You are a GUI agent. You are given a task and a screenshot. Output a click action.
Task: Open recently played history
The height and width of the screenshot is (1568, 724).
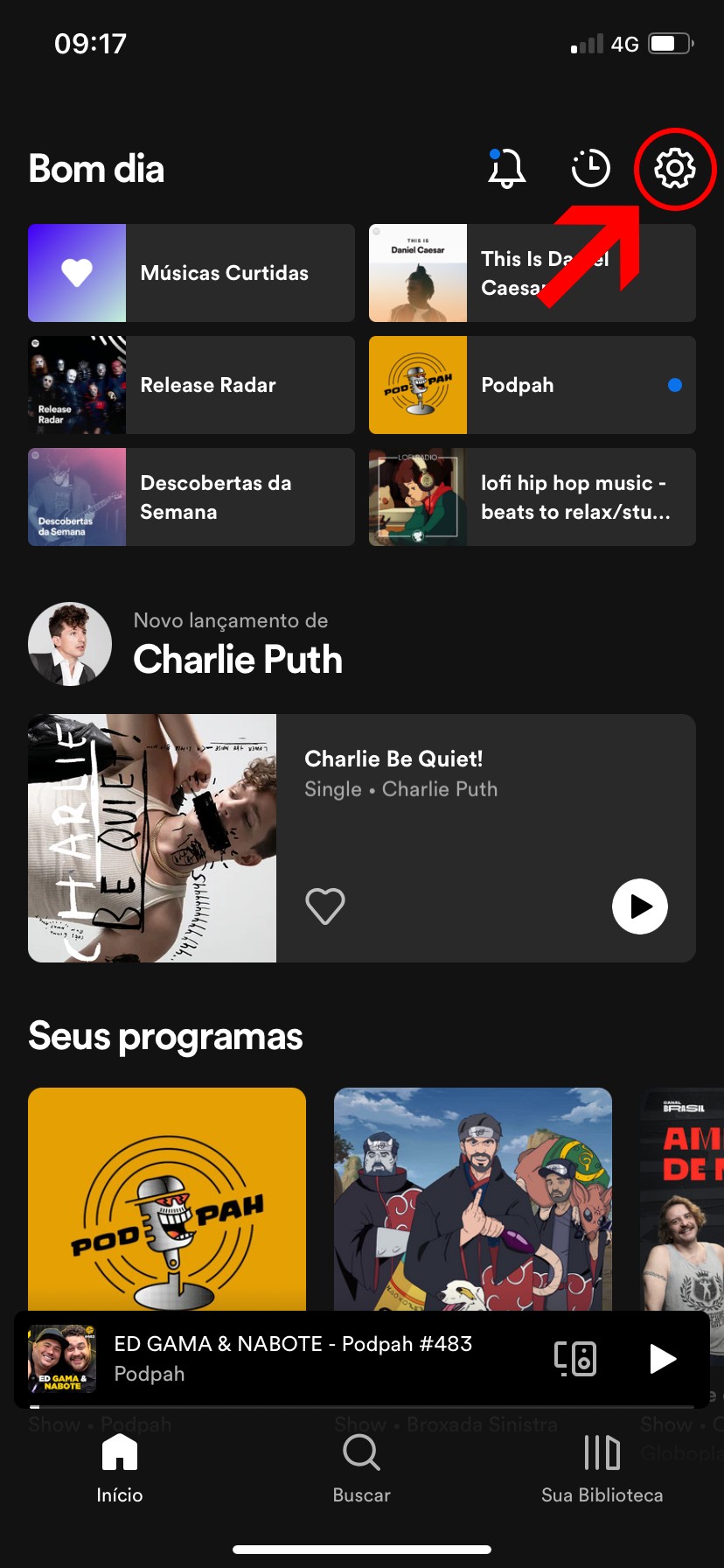590,168
